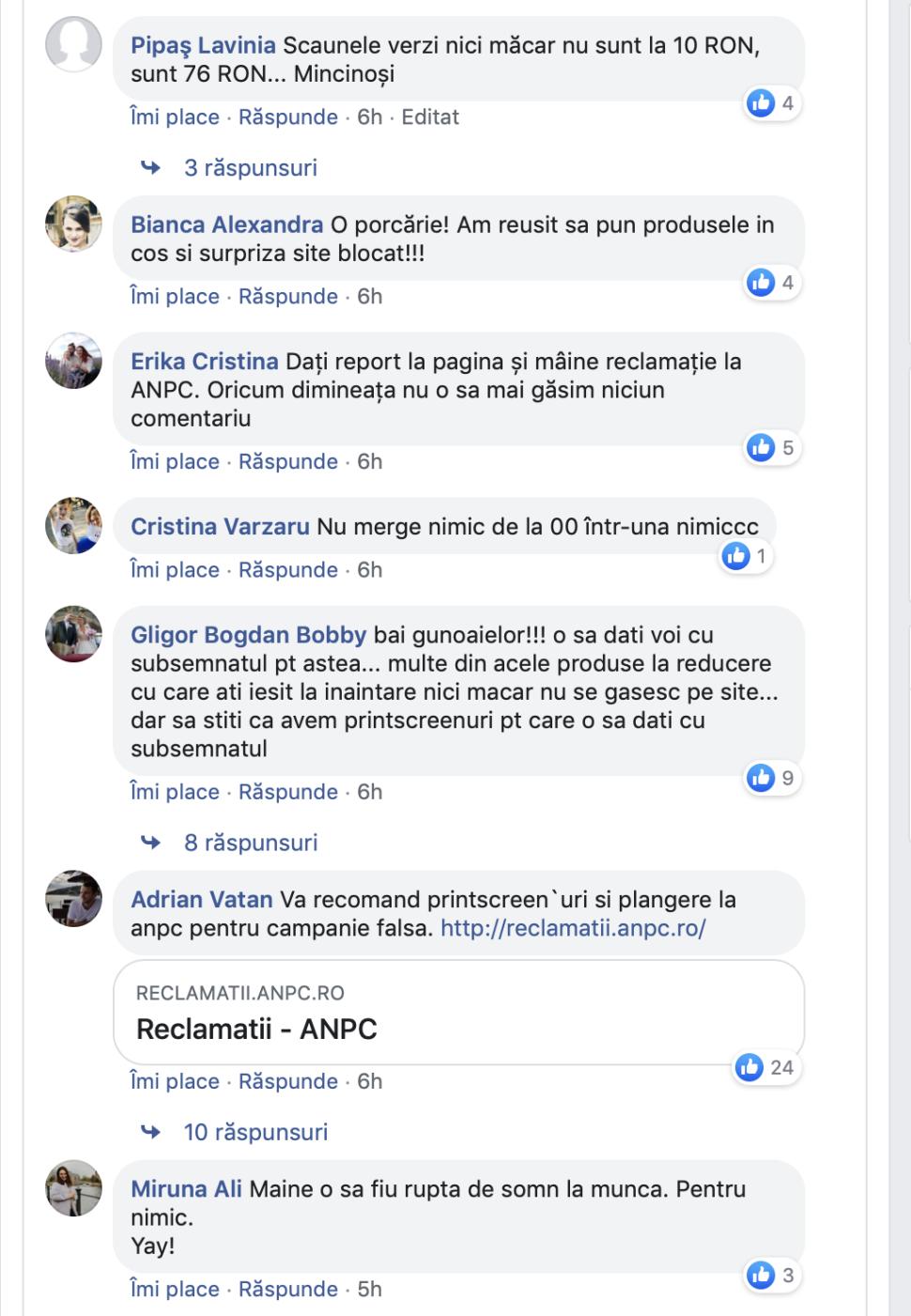Like Erika Cristina's comment
This screenshot has height=1316, width=911.
click(x=174, y=462)
